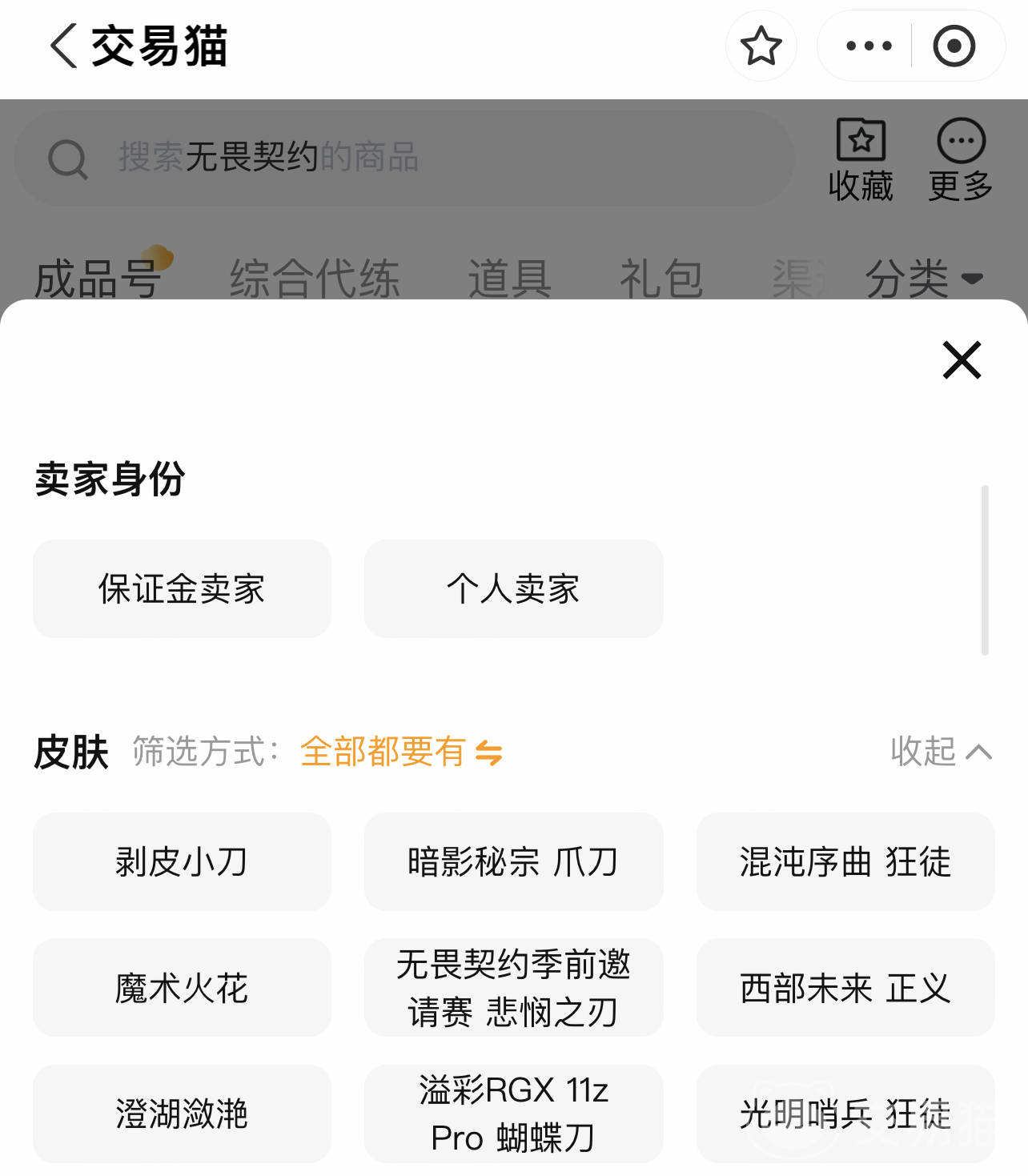
Task: Switch the skin filter mode 全部都要有
Action: tap(400, 753)
